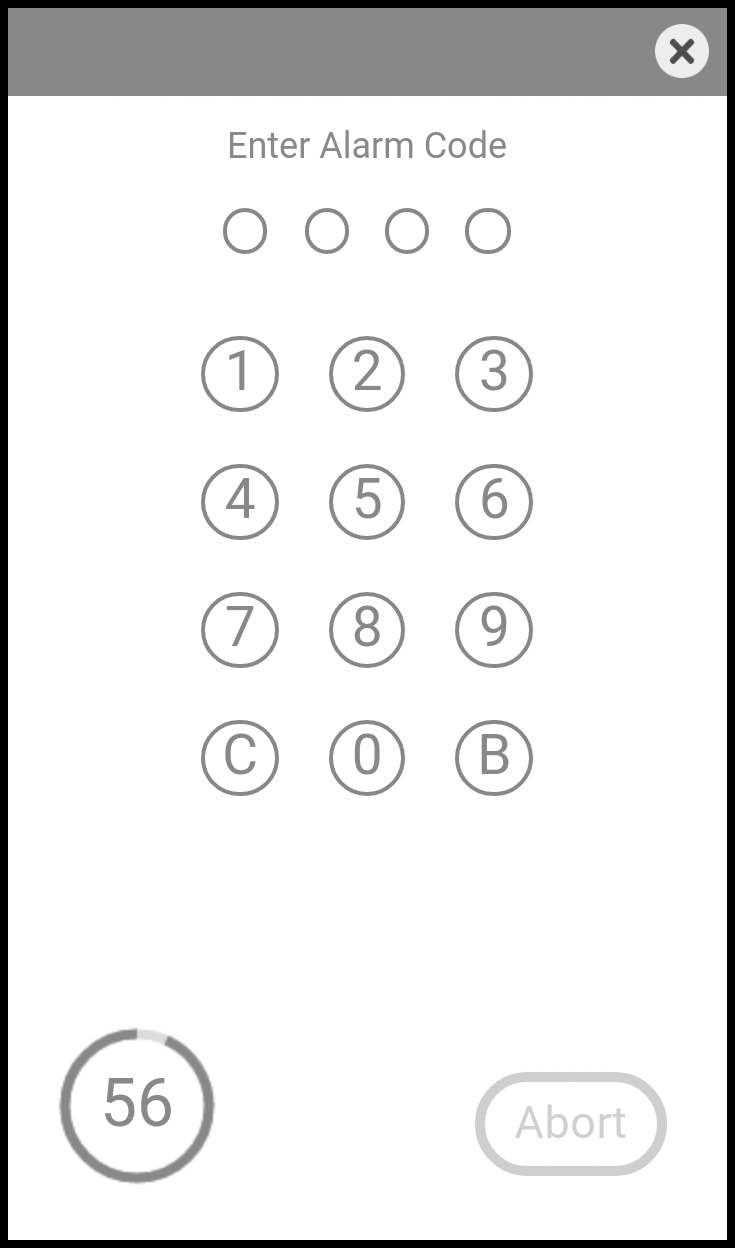This screenshot has width=735, height=1248.
Task: Tap keypad digit 5
Action: pos(367,501)
